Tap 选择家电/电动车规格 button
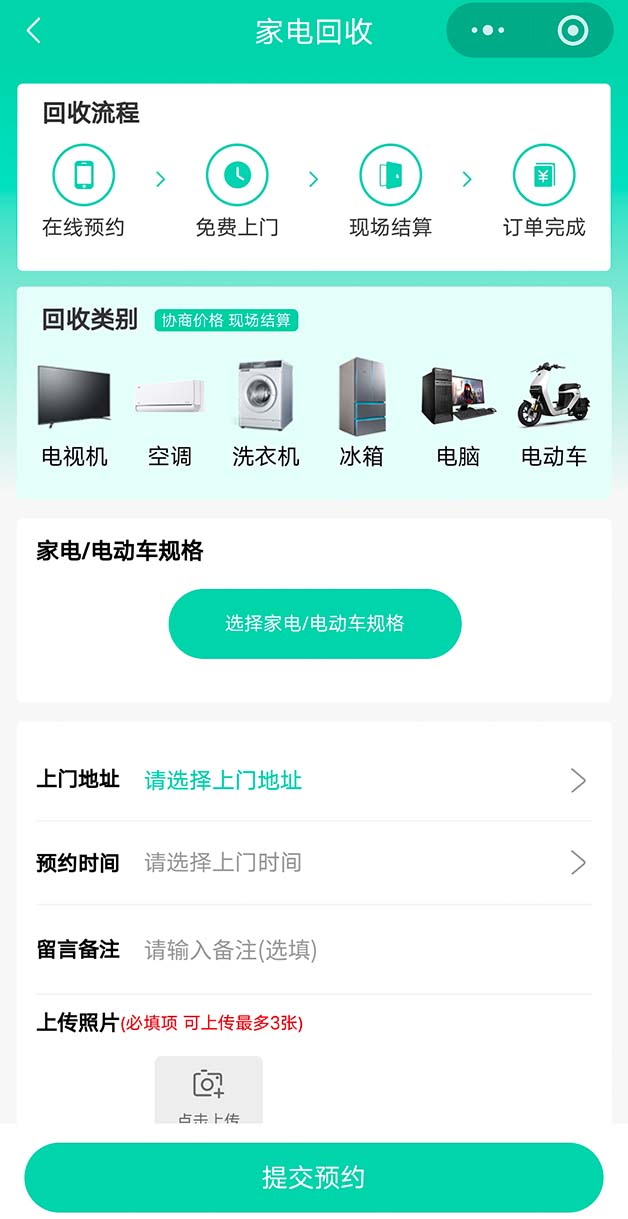Screen dimensions: 628x1219 (x=314, y=624)
